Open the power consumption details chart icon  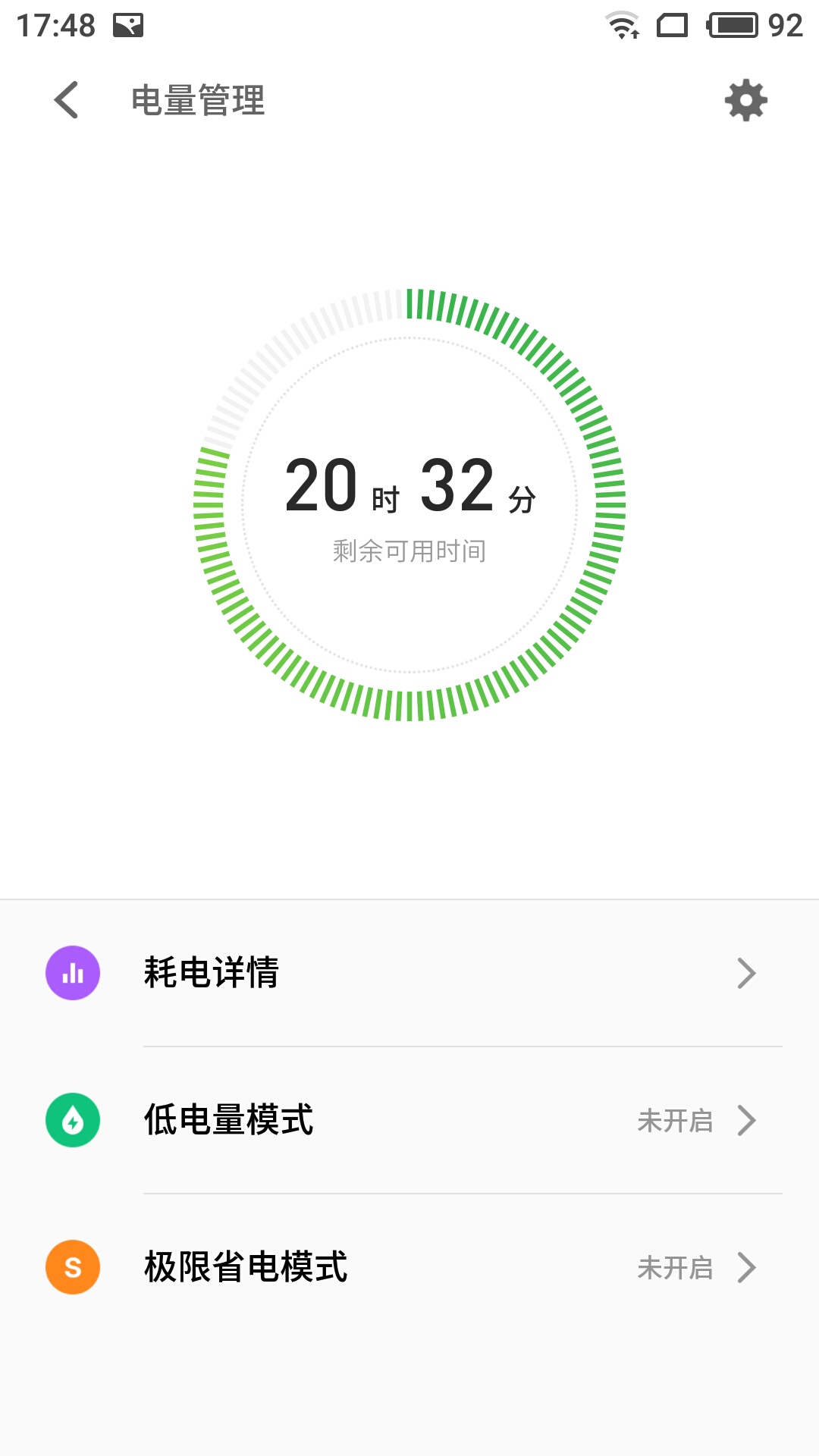point(72,974)
